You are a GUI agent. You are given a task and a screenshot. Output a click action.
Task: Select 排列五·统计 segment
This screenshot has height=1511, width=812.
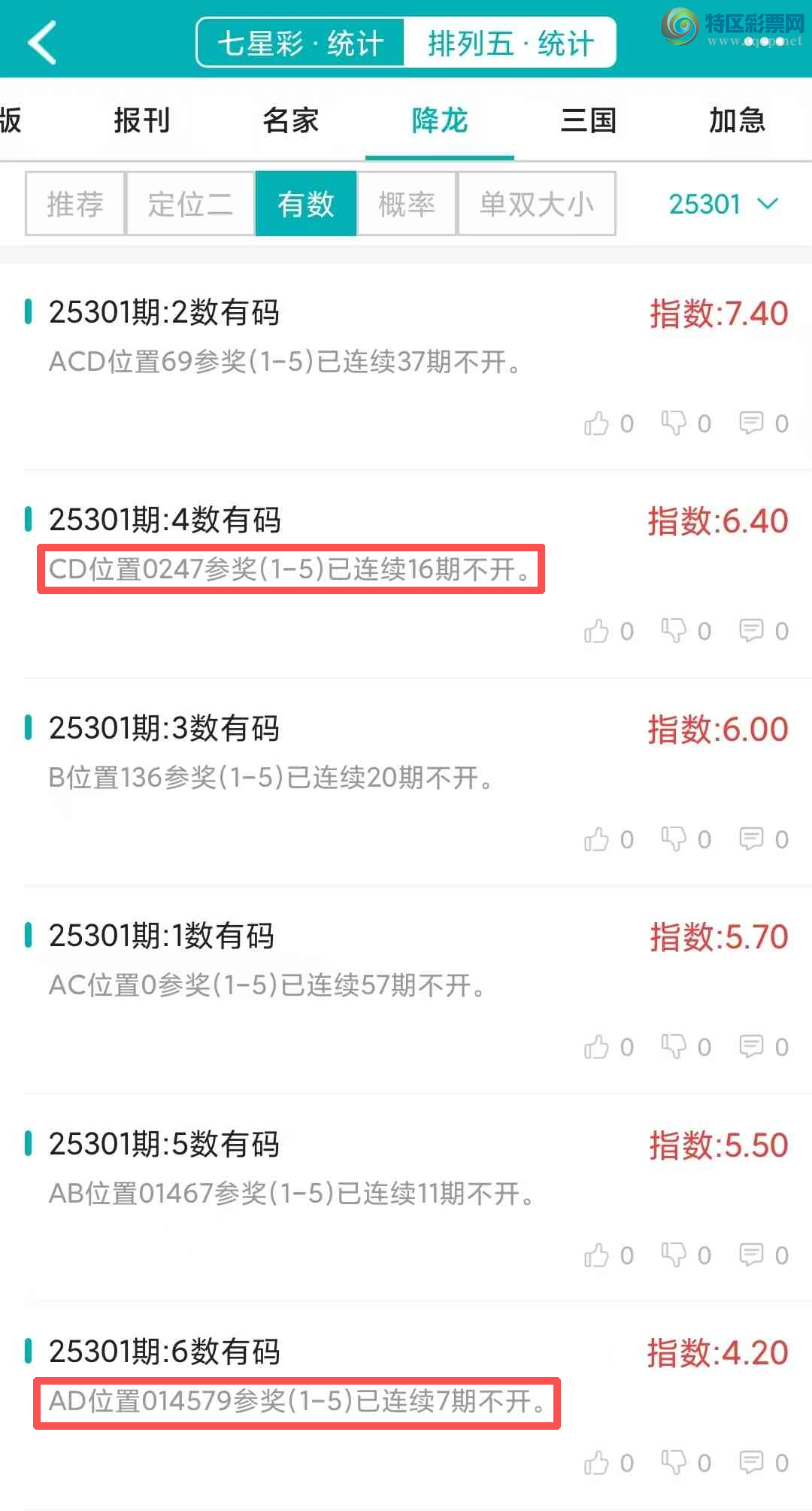coord(511,43)
